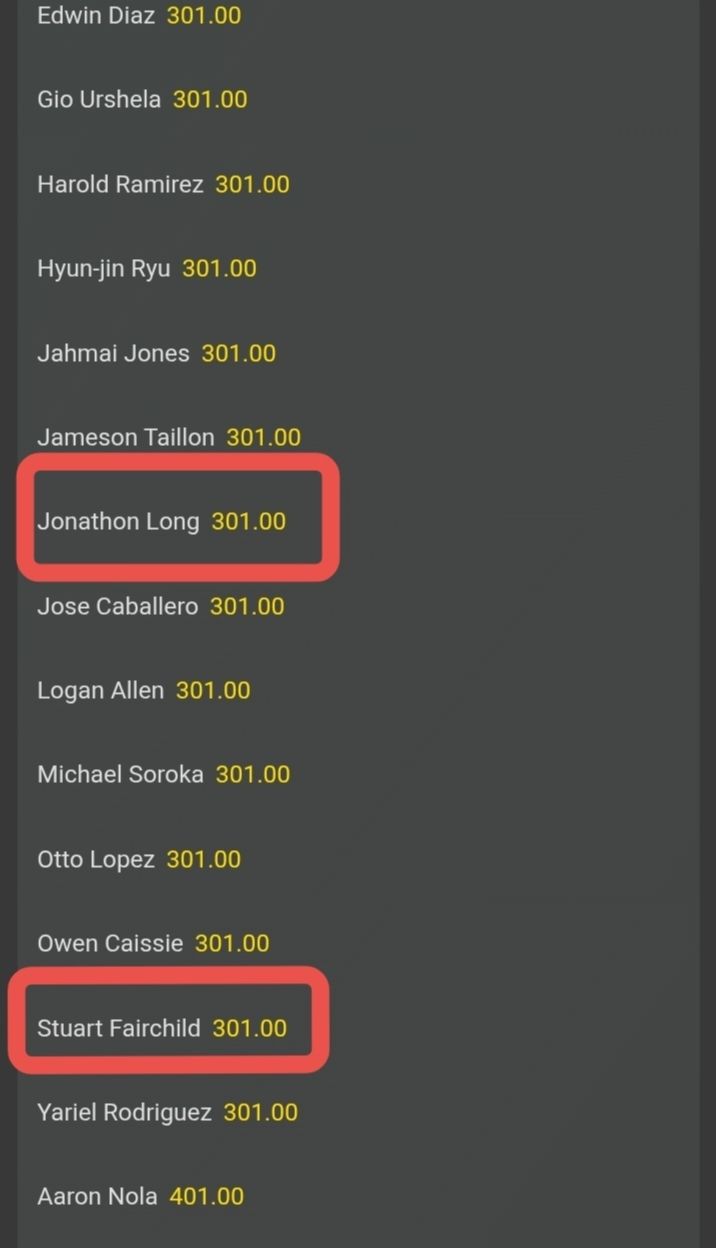Add Harold Ramirez 301.00 to bet slip

(x=163, y=184)
